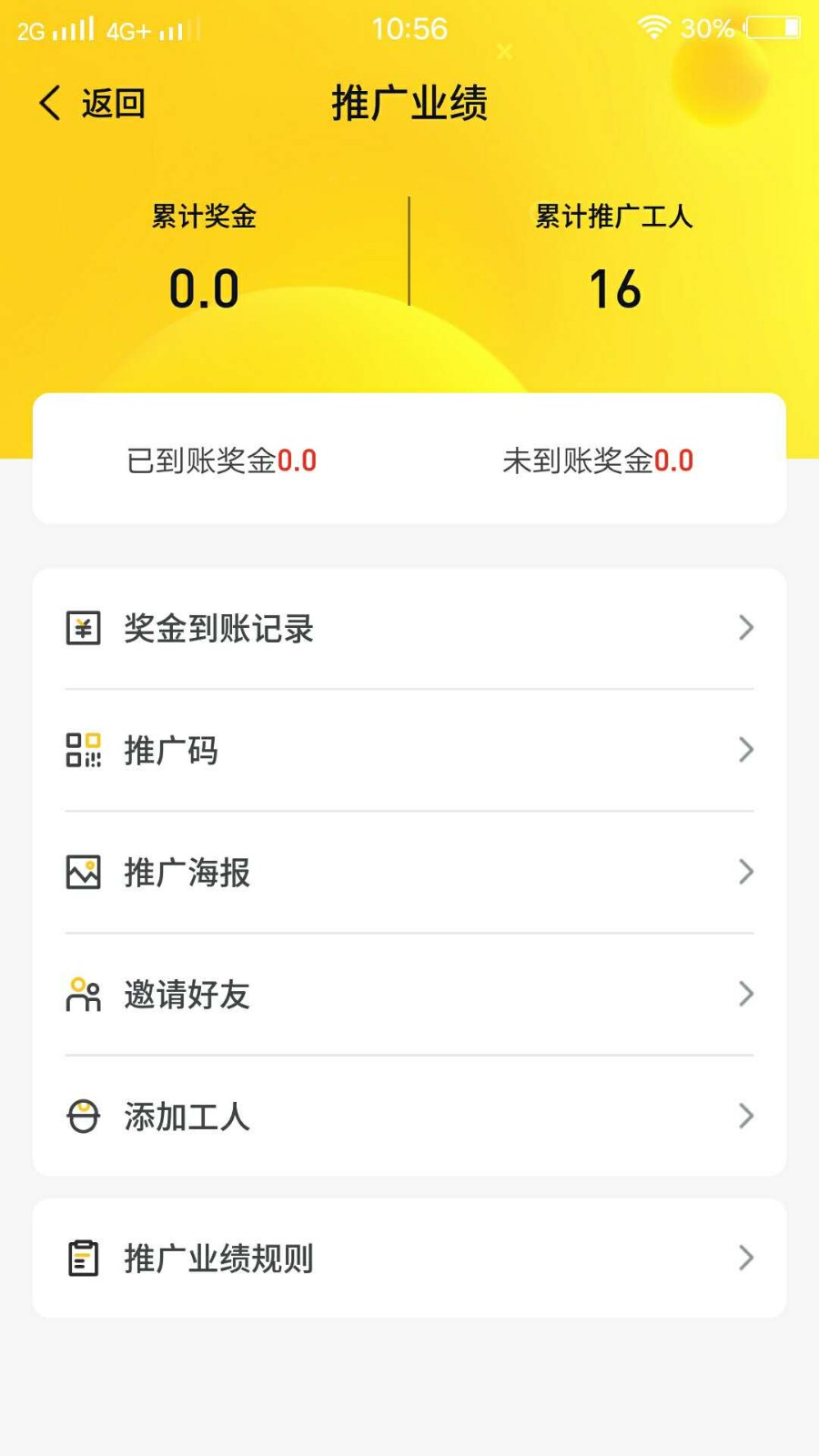Select the QR code 推广码 icon
The height and width of the screenshot is (1456, 819).
point(83,750)
